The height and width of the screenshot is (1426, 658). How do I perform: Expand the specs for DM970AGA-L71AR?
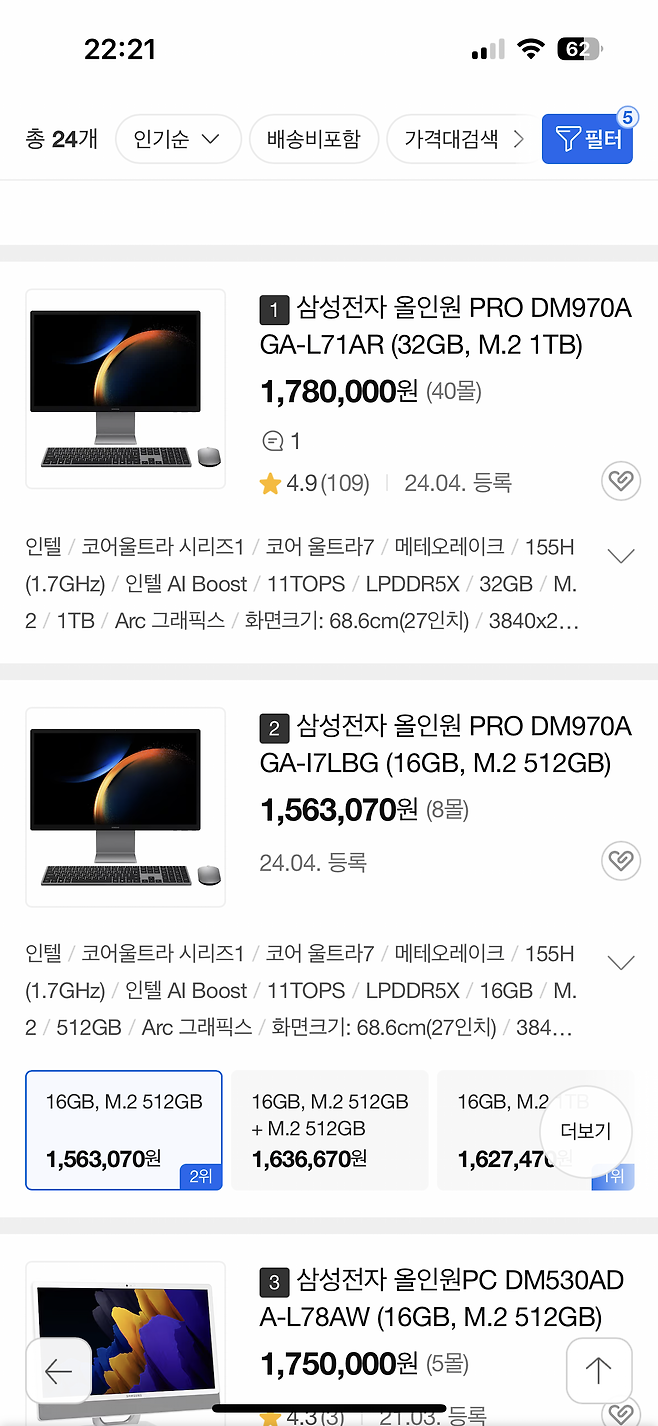[x=622, y=556]
